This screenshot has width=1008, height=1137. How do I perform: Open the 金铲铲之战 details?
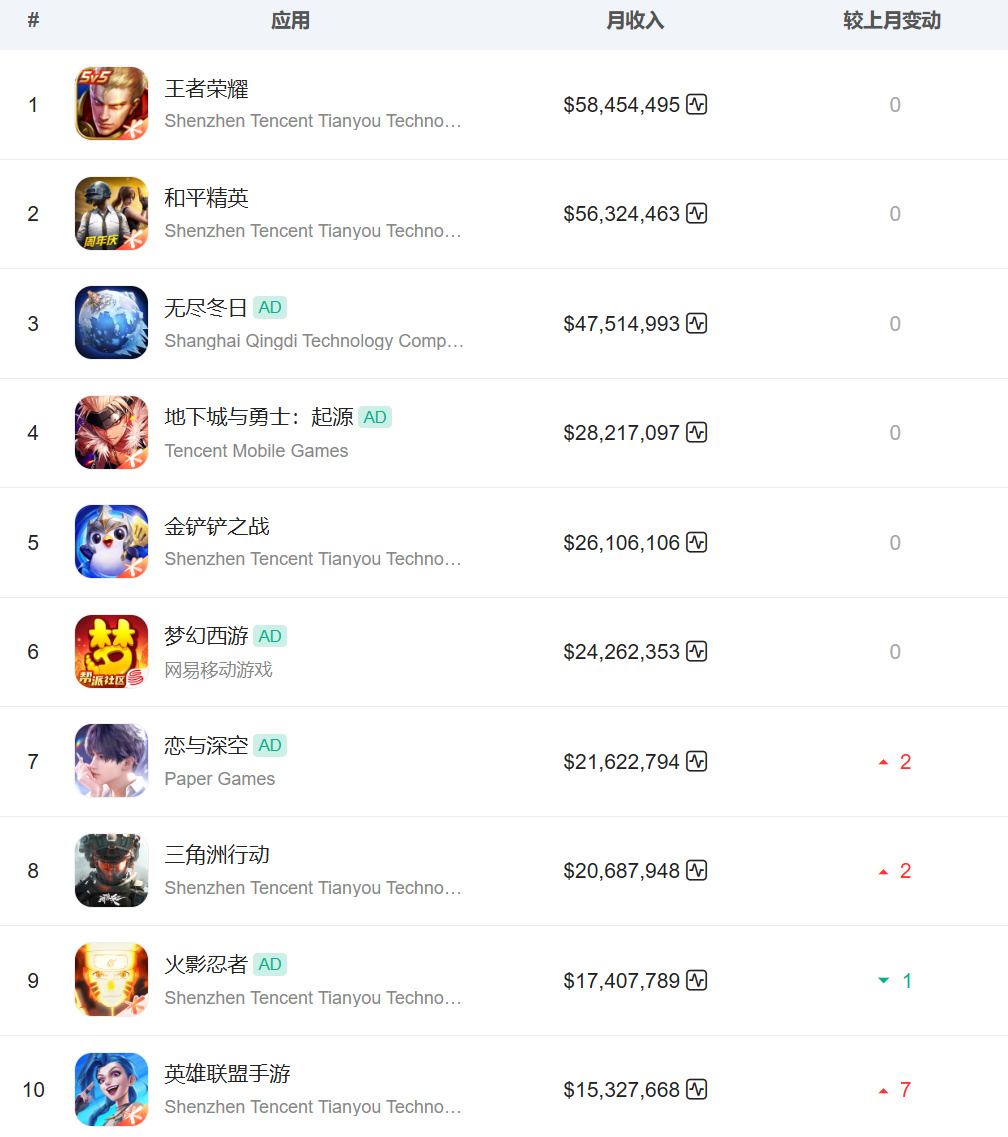click(x=216, y=527)
